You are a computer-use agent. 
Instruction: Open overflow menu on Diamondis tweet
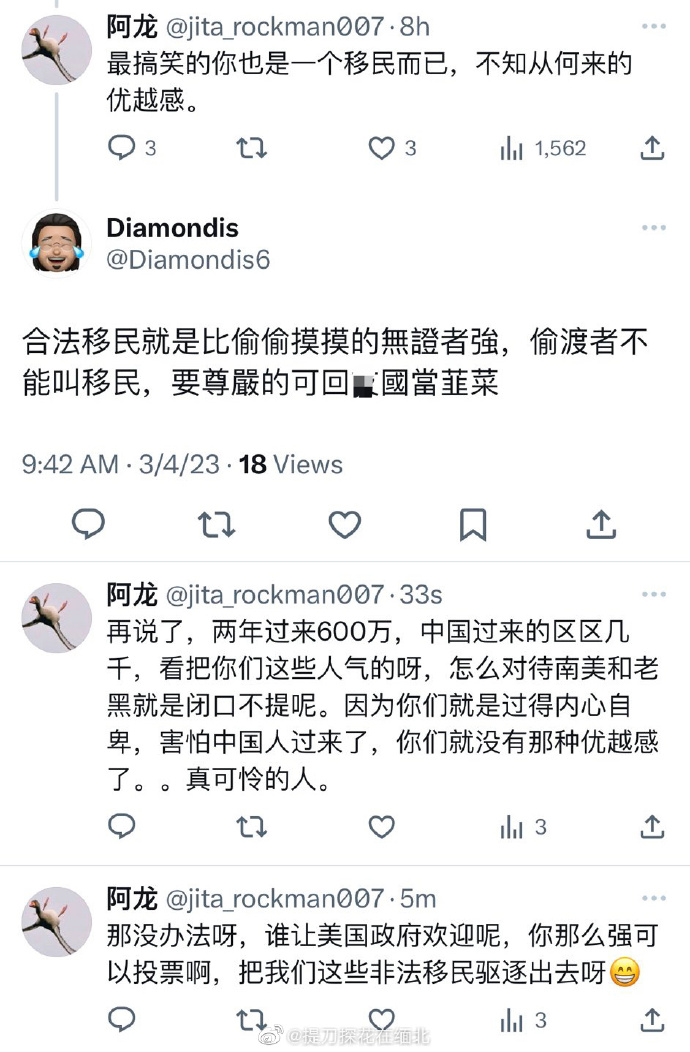coord(653,228)
